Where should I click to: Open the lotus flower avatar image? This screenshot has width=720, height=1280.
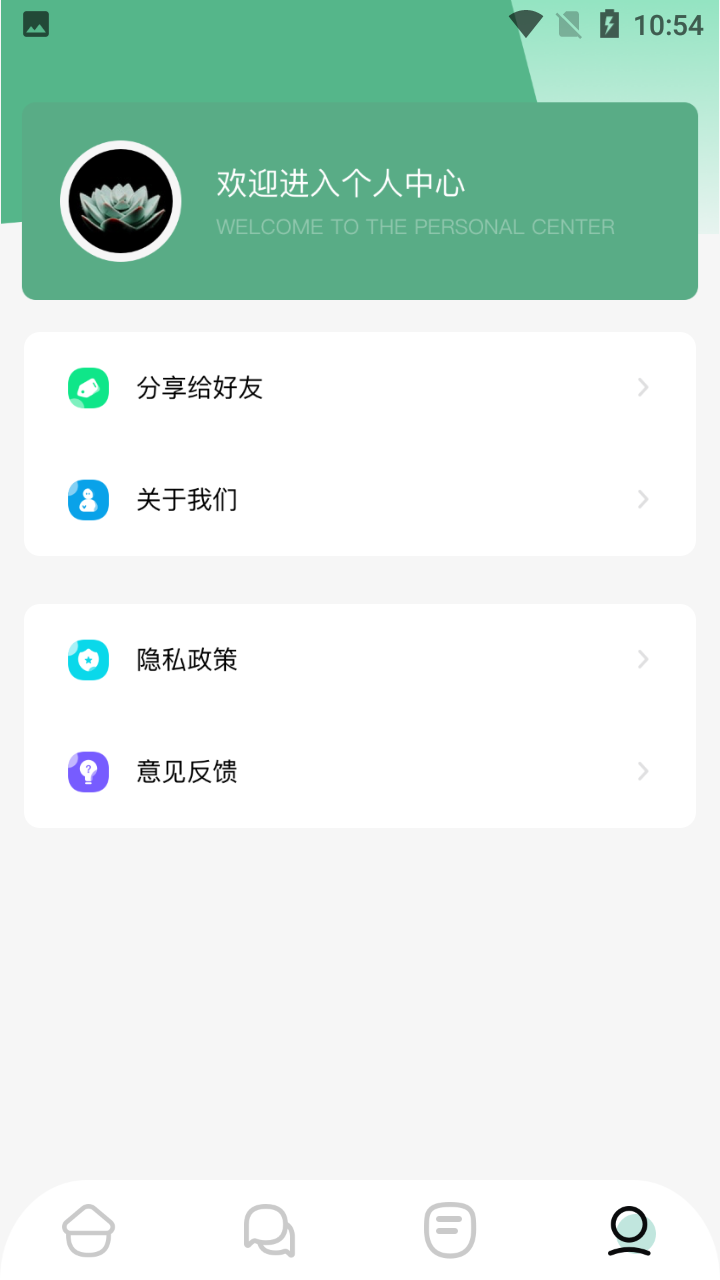120,201
